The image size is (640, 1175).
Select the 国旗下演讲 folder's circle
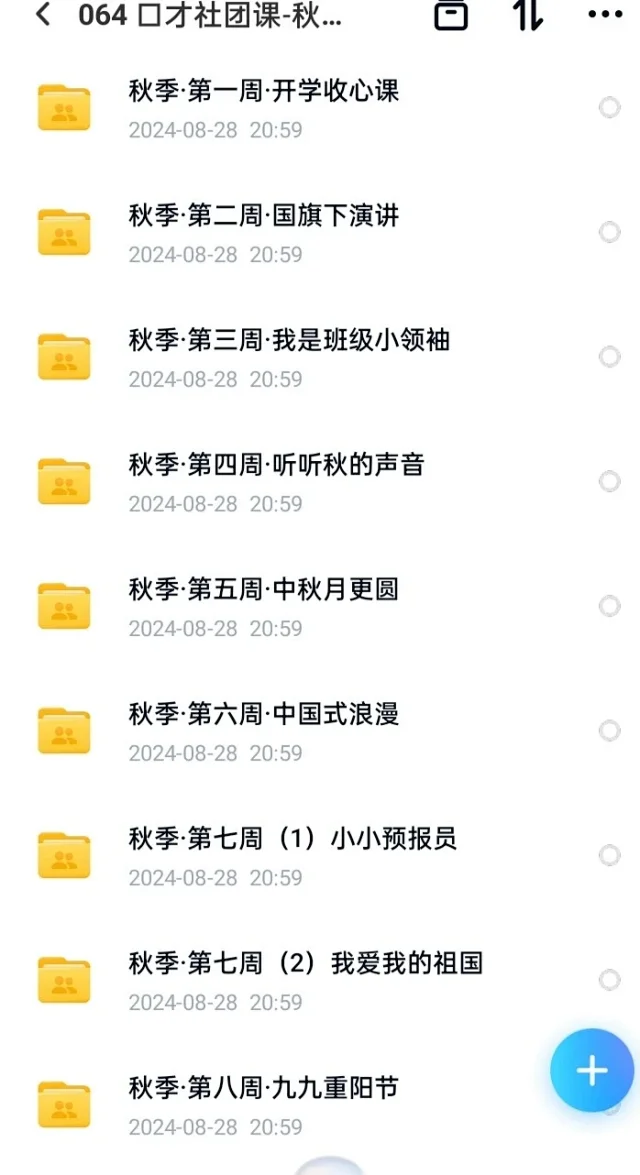tap(609, 232)
